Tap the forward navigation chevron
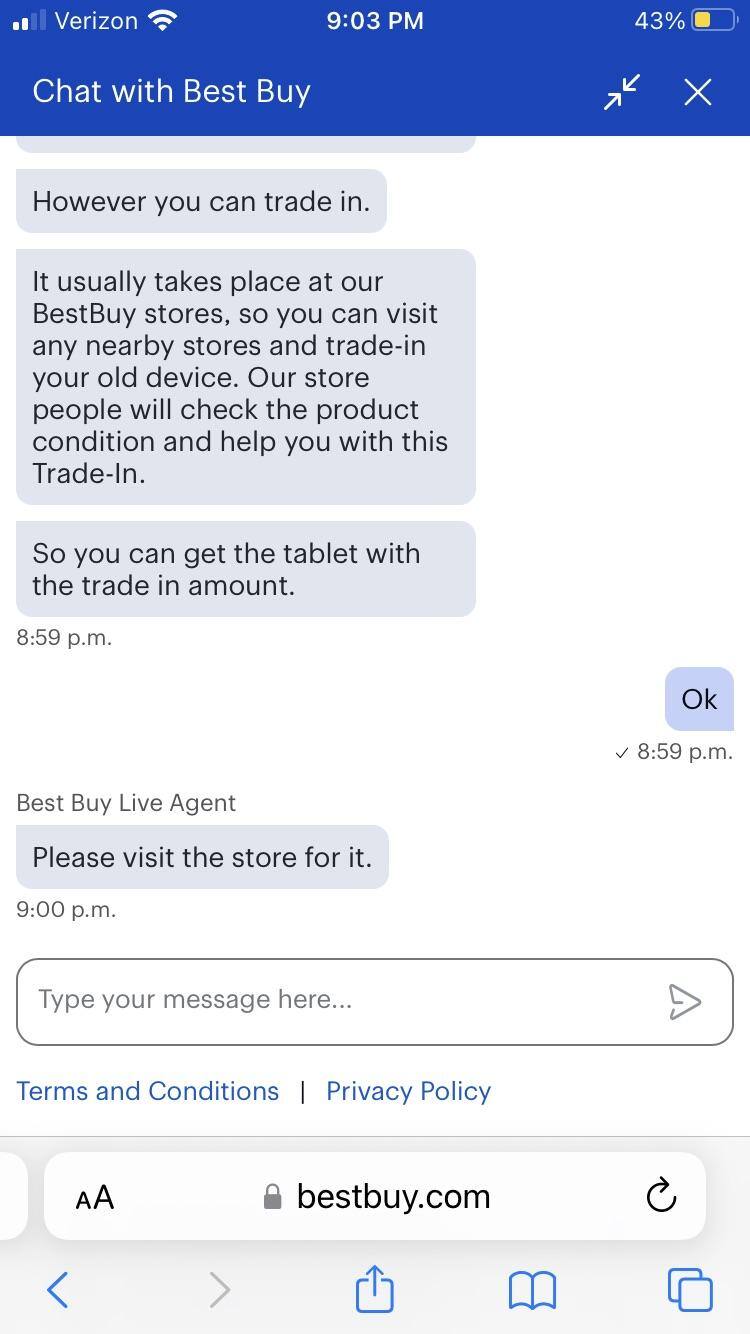Screen dimensions: 750x1334 (x=219, y=1290)
